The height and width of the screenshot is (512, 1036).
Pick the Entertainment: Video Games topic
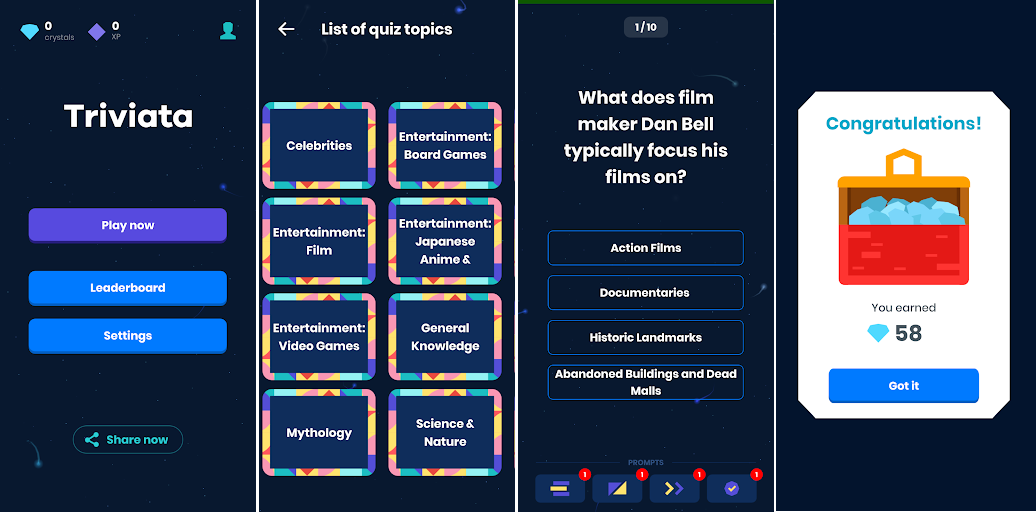(x=319, y=337)
